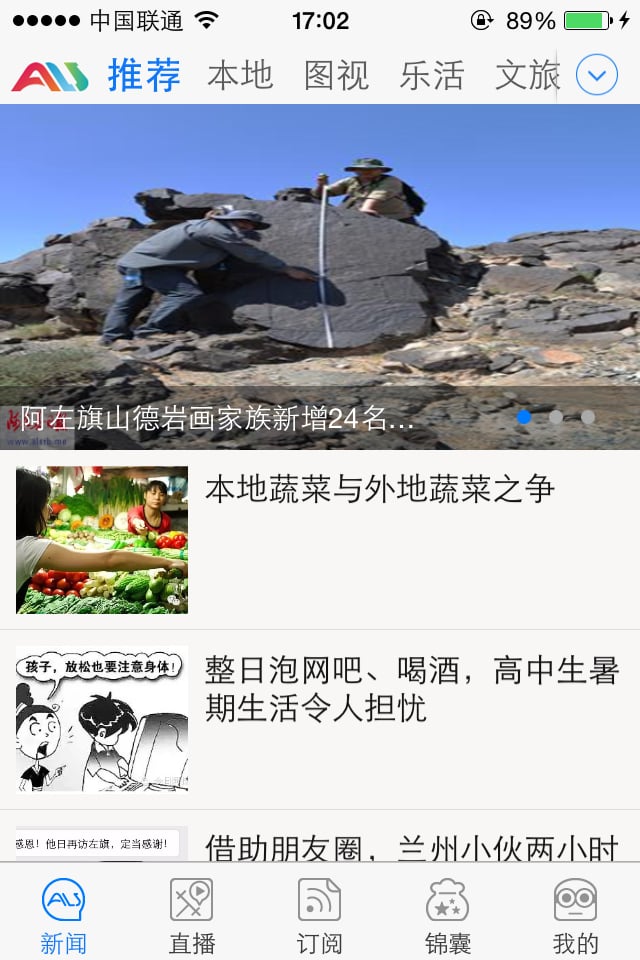The height and width of the screenshot is (960, 640).
Task: Expand the channel list dropdown arrow
Action: coord(597,75)
